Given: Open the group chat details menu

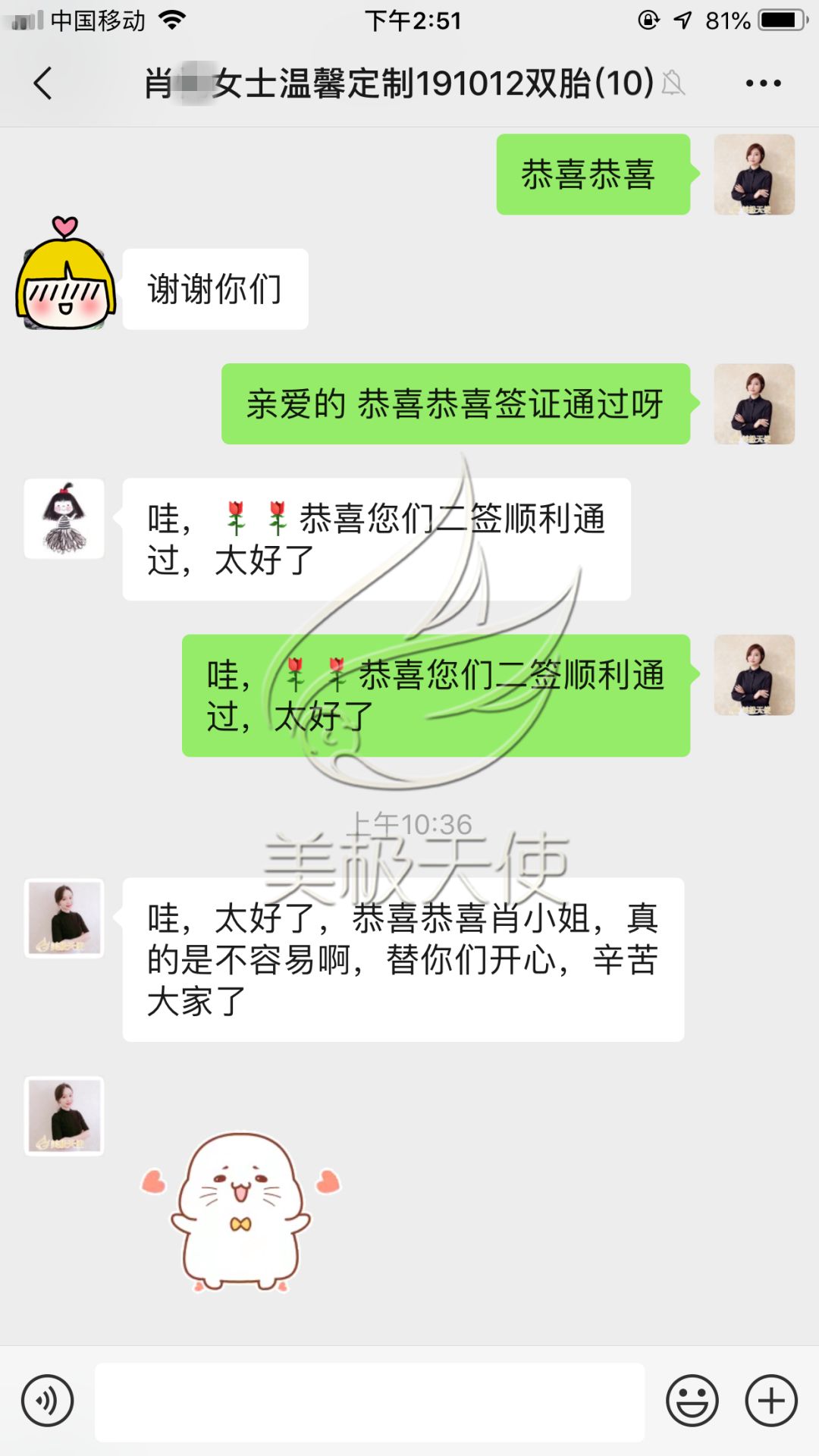Looking at the screenshot, I should [x=763, y=83].
